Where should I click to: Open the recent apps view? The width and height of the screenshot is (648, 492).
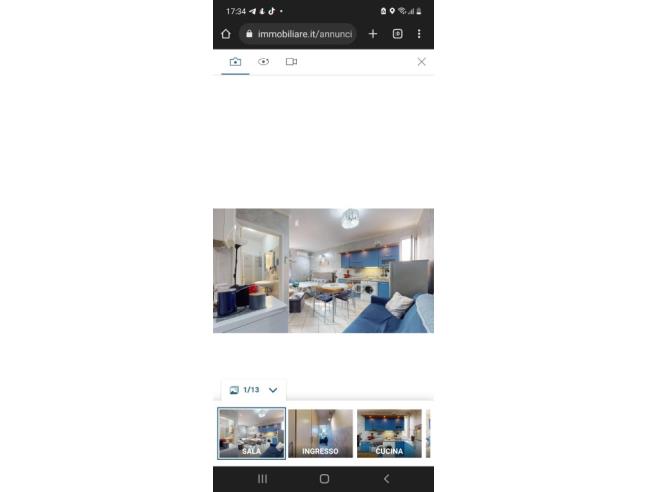point(262,479)
